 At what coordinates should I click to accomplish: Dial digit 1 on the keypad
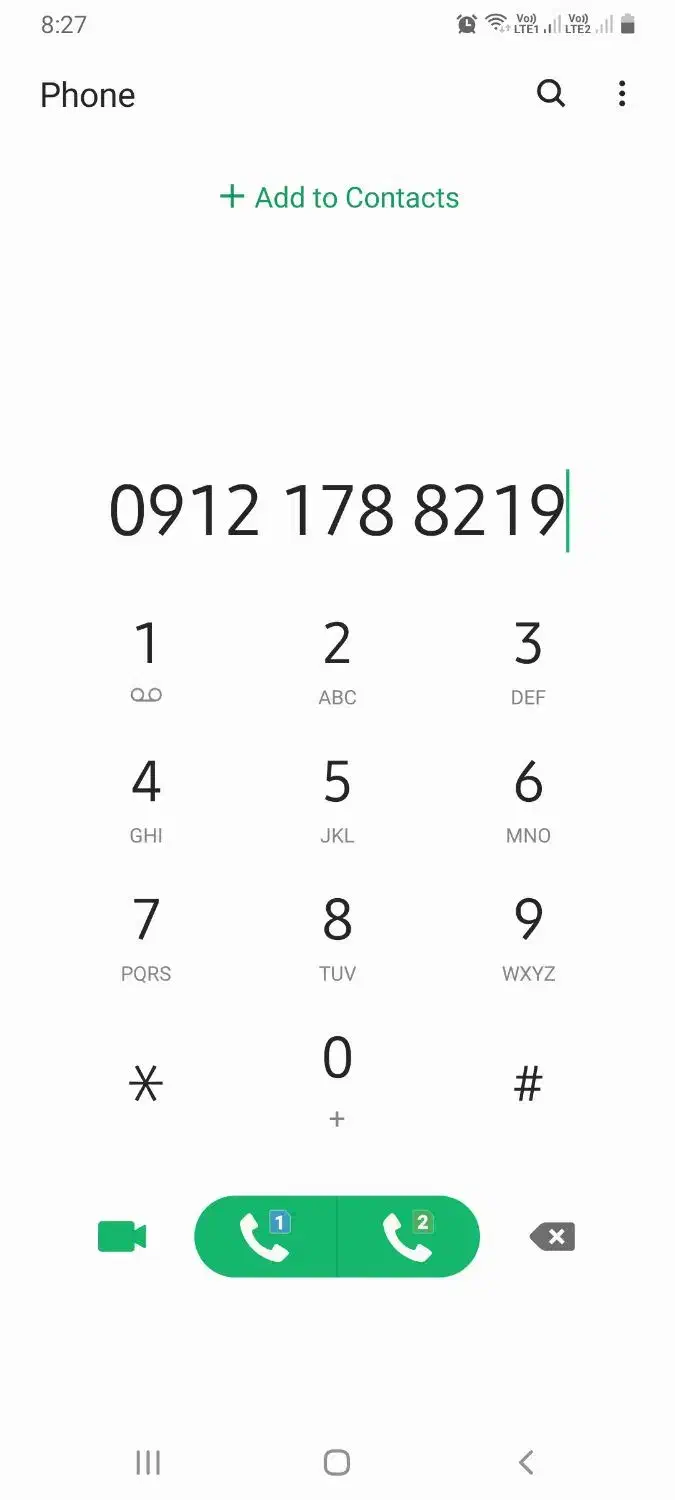(x=146, y=659)
